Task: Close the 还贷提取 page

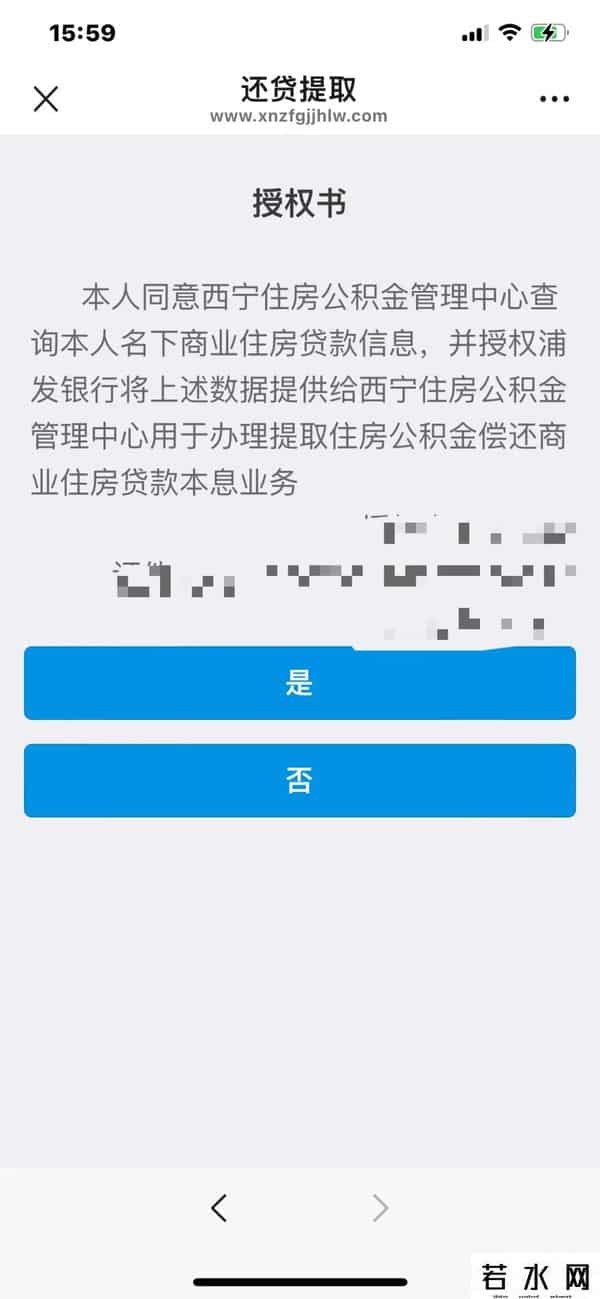Action: (46, 98)
